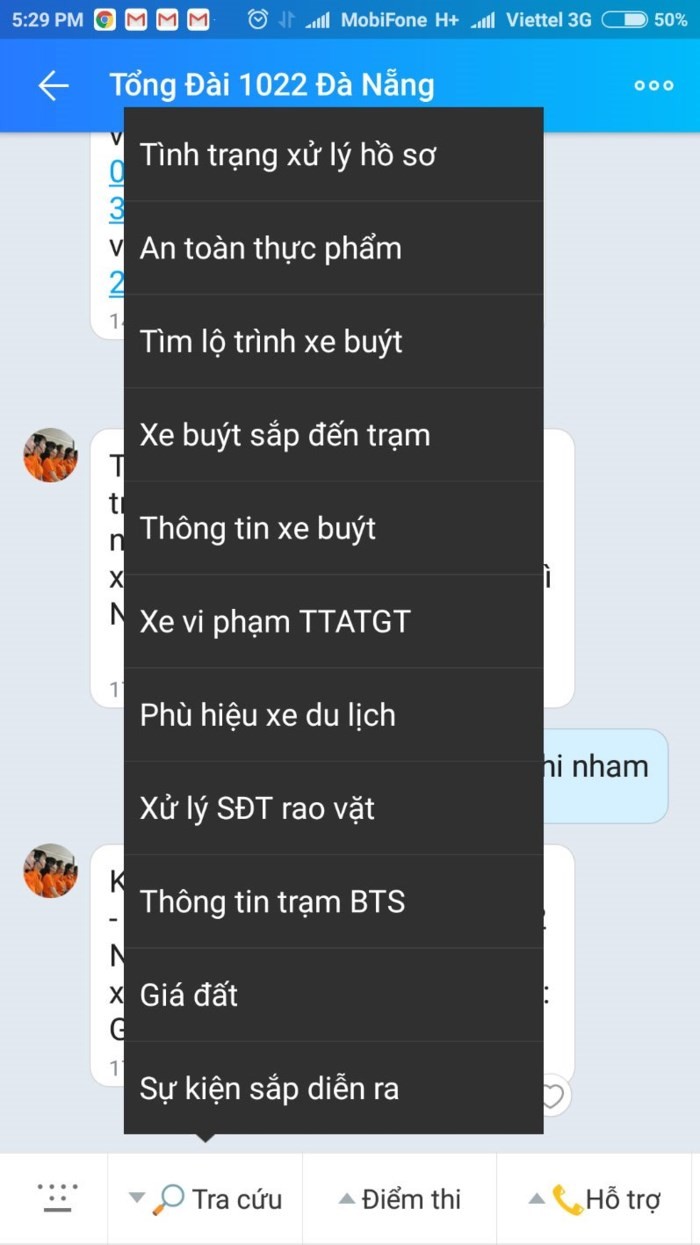Select Xe buýt sắp đến trạm
Screen dimensions: 700x1245
(x=333, y=435)
